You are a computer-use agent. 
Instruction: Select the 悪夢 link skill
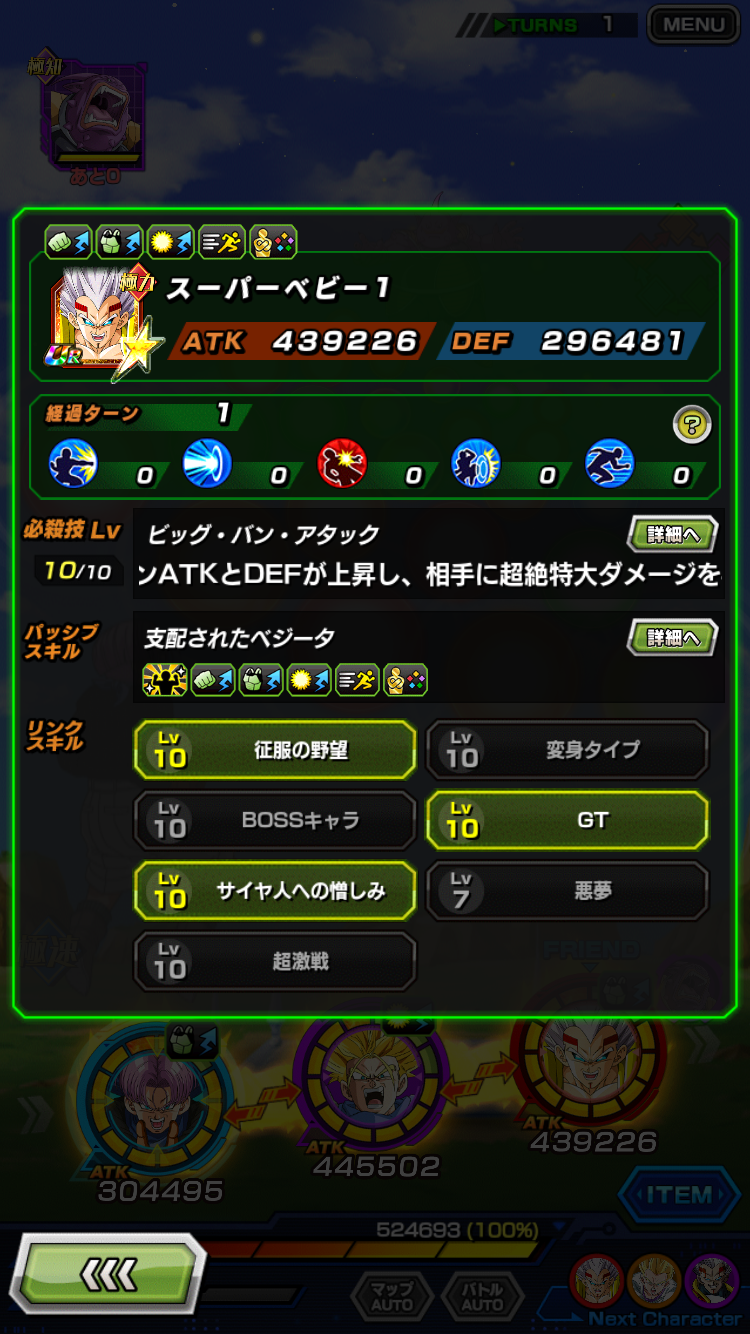click(x=567, y=891)
